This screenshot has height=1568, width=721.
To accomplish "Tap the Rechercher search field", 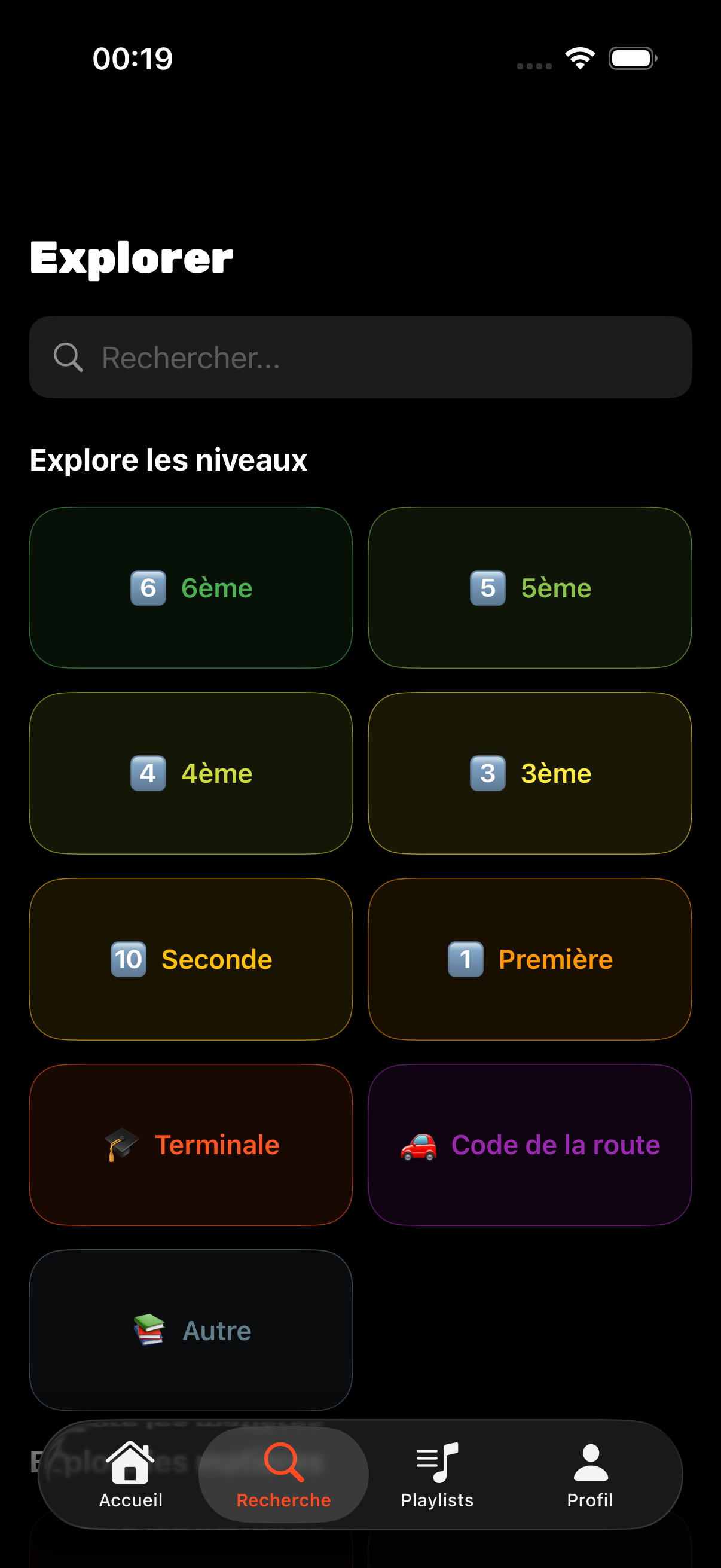I will [360, 357].
